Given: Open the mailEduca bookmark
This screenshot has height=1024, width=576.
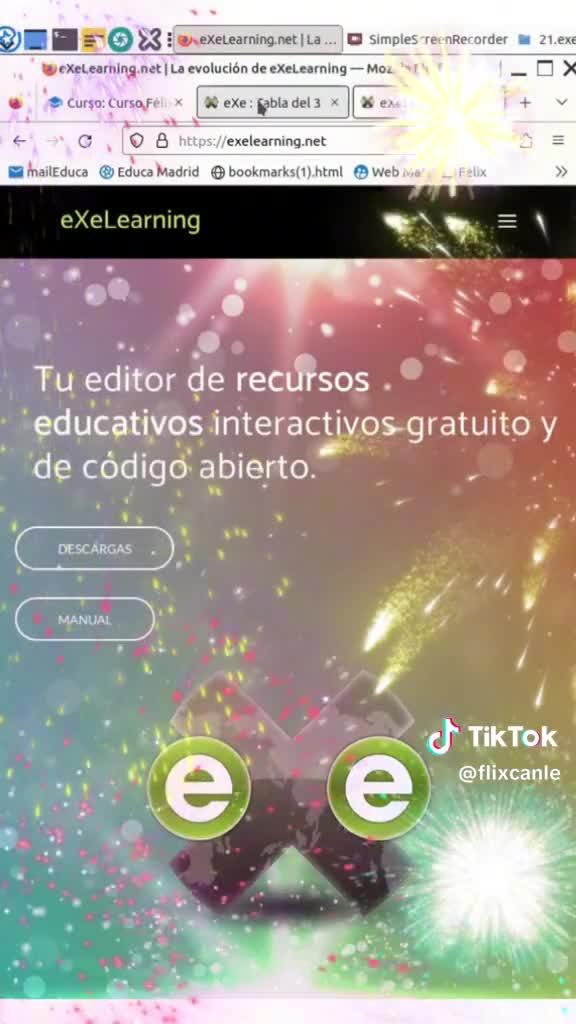Looking at the screenshot, I should point(49,172).
